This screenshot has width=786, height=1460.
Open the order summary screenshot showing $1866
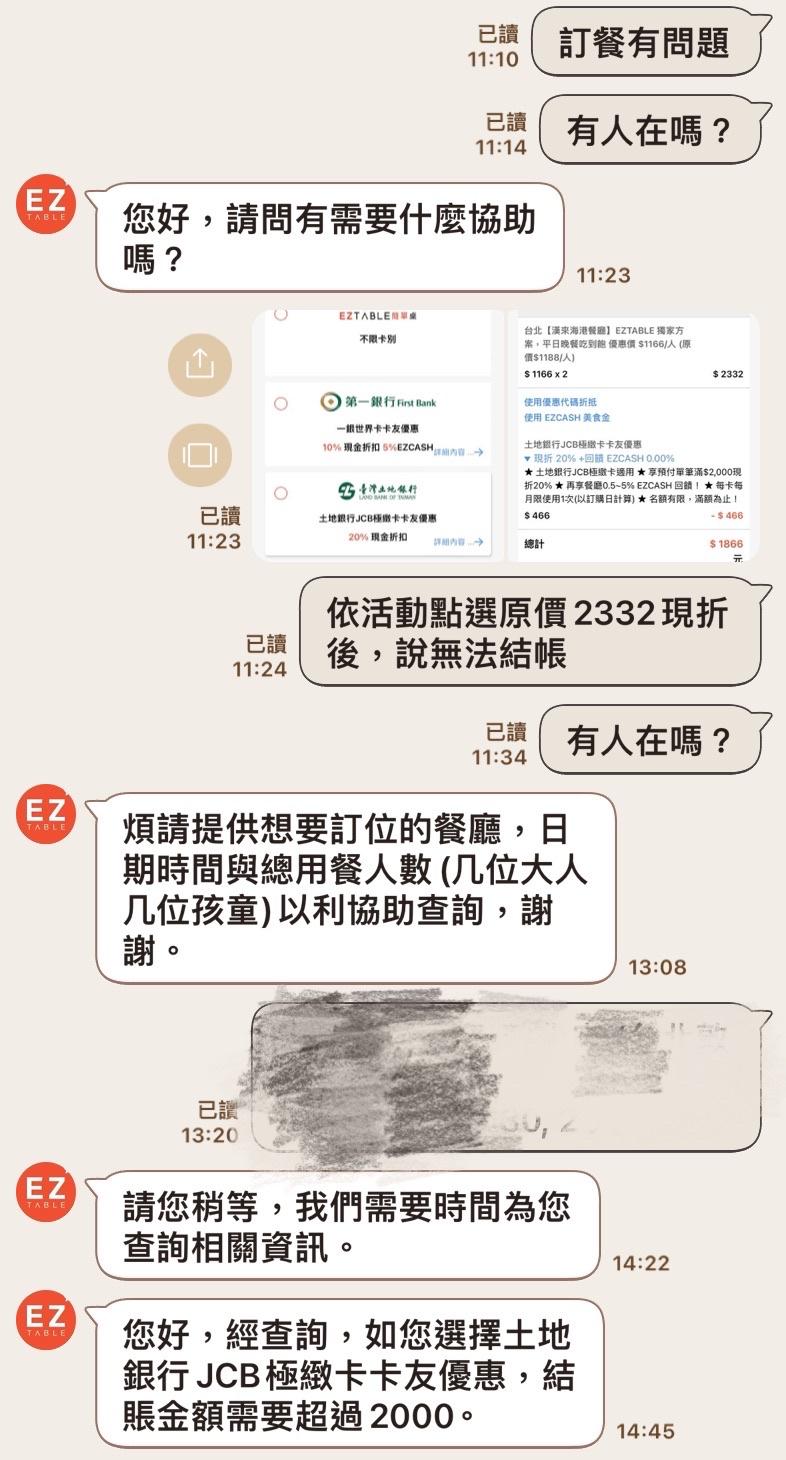pos(633,435)
